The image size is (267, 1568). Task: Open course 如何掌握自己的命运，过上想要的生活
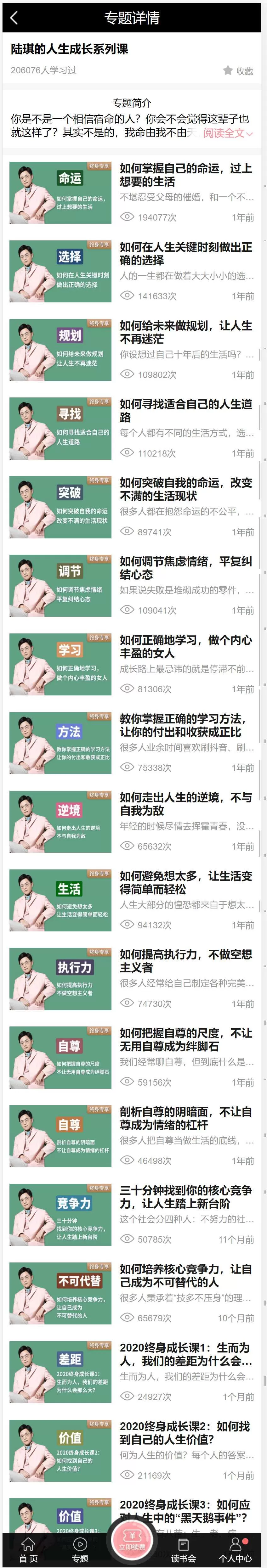pos(185,175)
